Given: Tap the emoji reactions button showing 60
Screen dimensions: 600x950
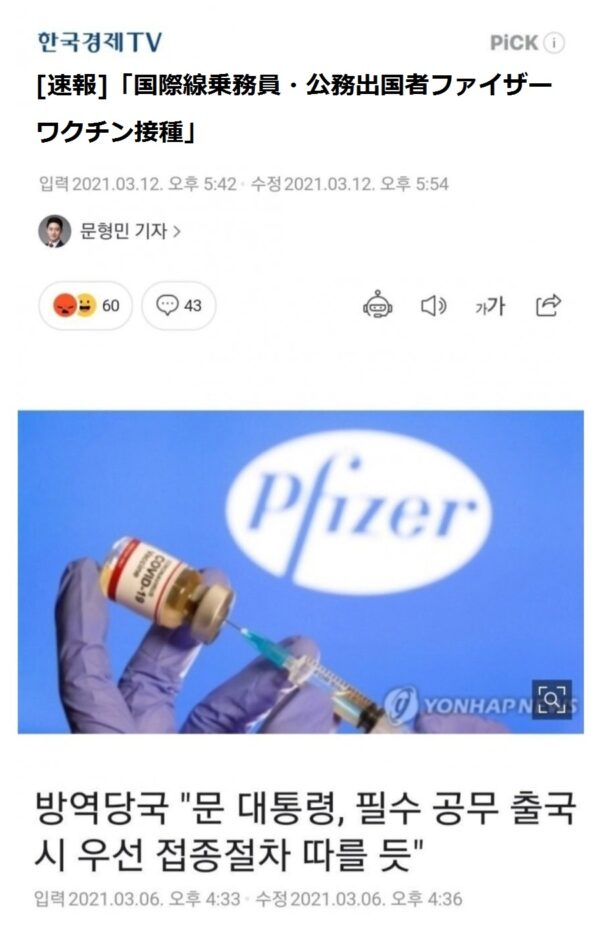Looking at the screenshot, I should pyautogui.click(x=85, y=305).
